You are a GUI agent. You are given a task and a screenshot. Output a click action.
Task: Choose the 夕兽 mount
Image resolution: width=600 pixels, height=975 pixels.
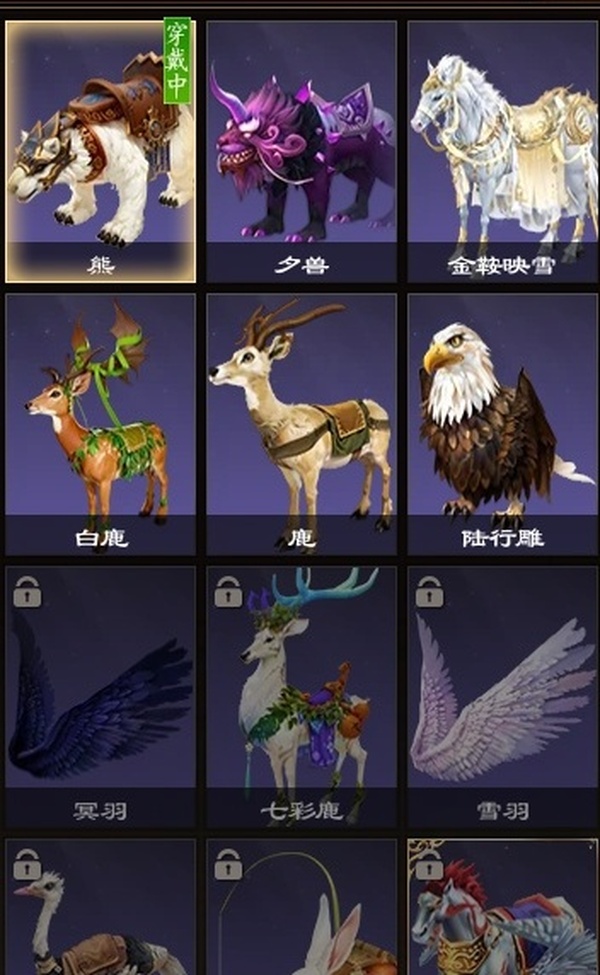[x=301, y=150]
